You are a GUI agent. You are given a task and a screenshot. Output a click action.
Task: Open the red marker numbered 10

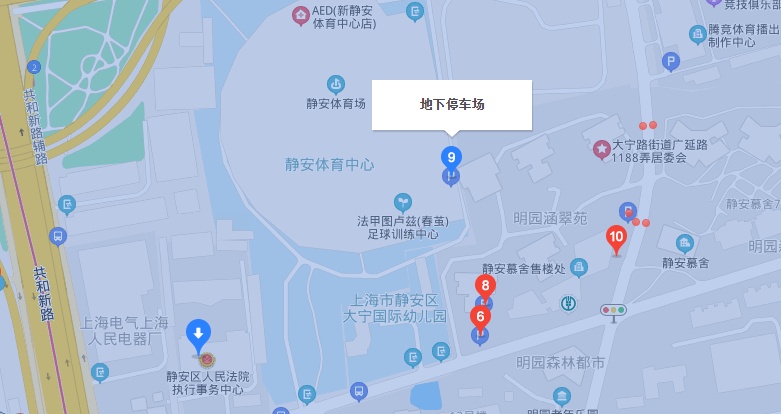point(616,238)
